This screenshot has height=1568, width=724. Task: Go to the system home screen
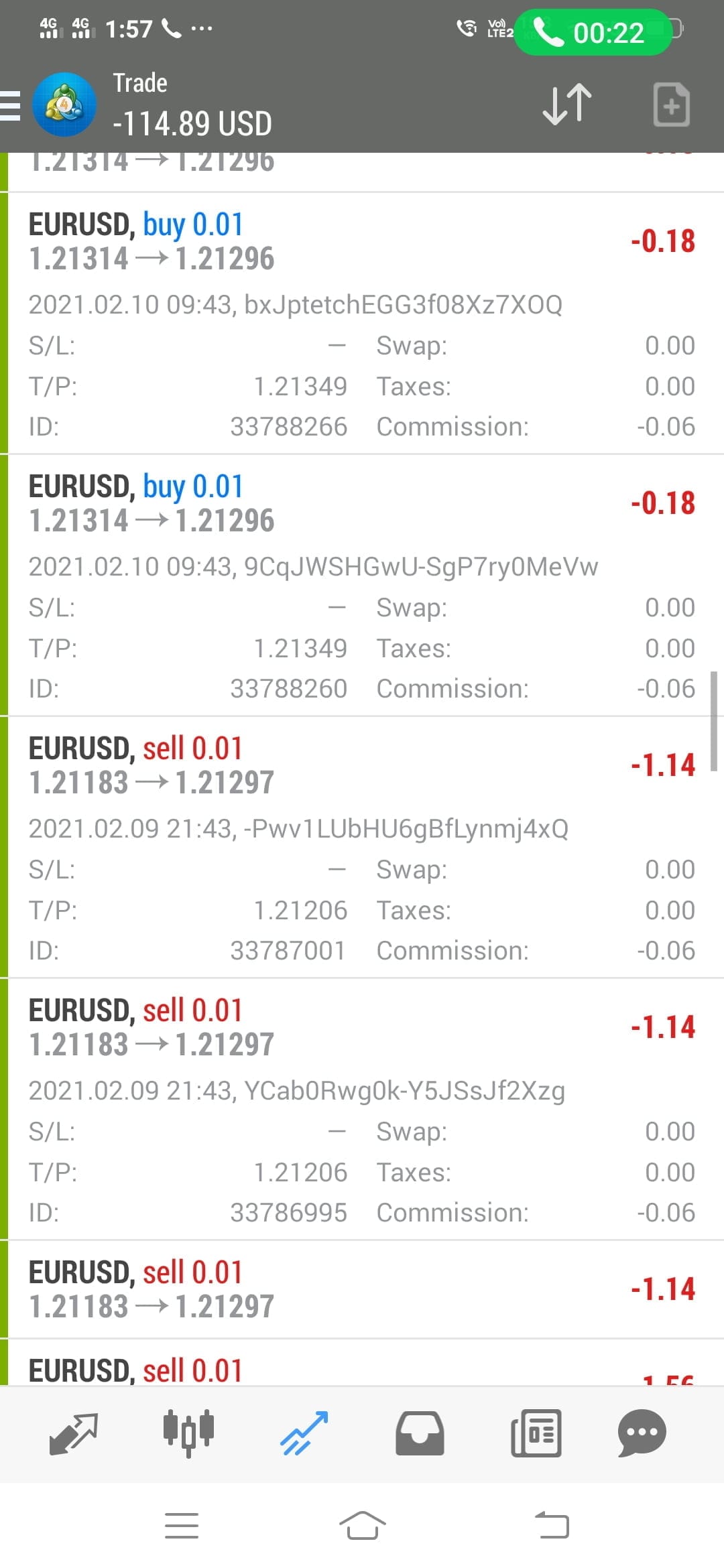coord(362,1526)
